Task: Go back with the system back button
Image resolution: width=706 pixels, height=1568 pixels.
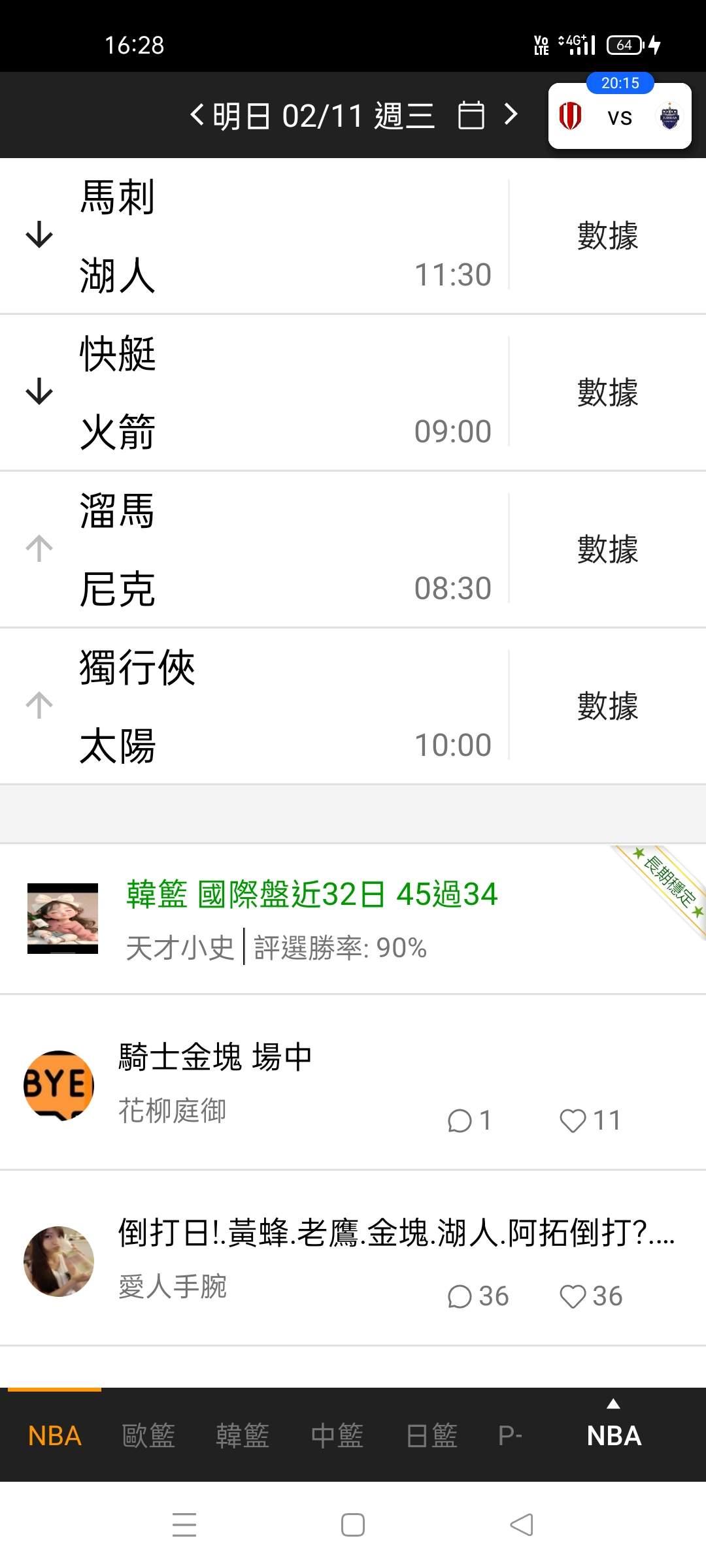Action: tap(522, 1525)
